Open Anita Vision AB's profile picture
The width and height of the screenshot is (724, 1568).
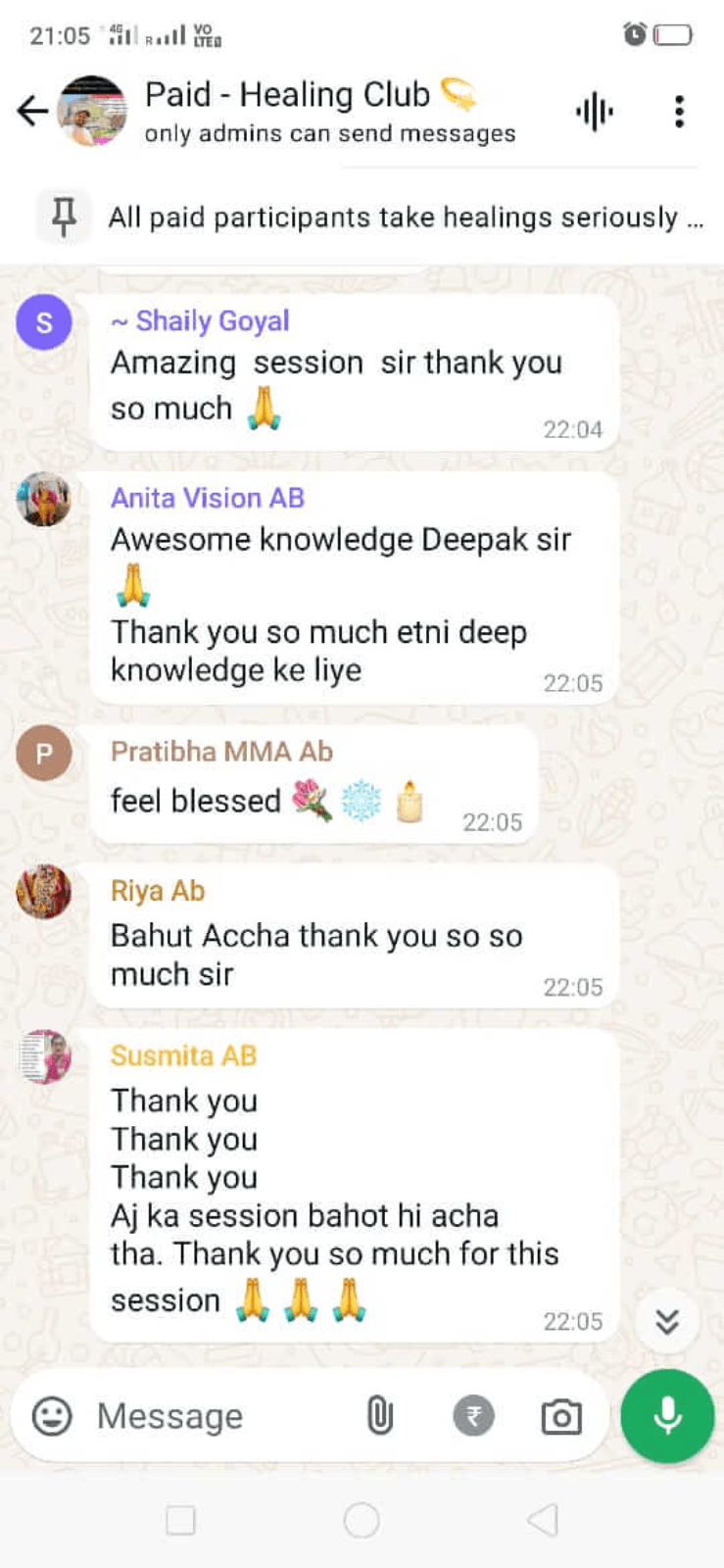pos(44,499)
